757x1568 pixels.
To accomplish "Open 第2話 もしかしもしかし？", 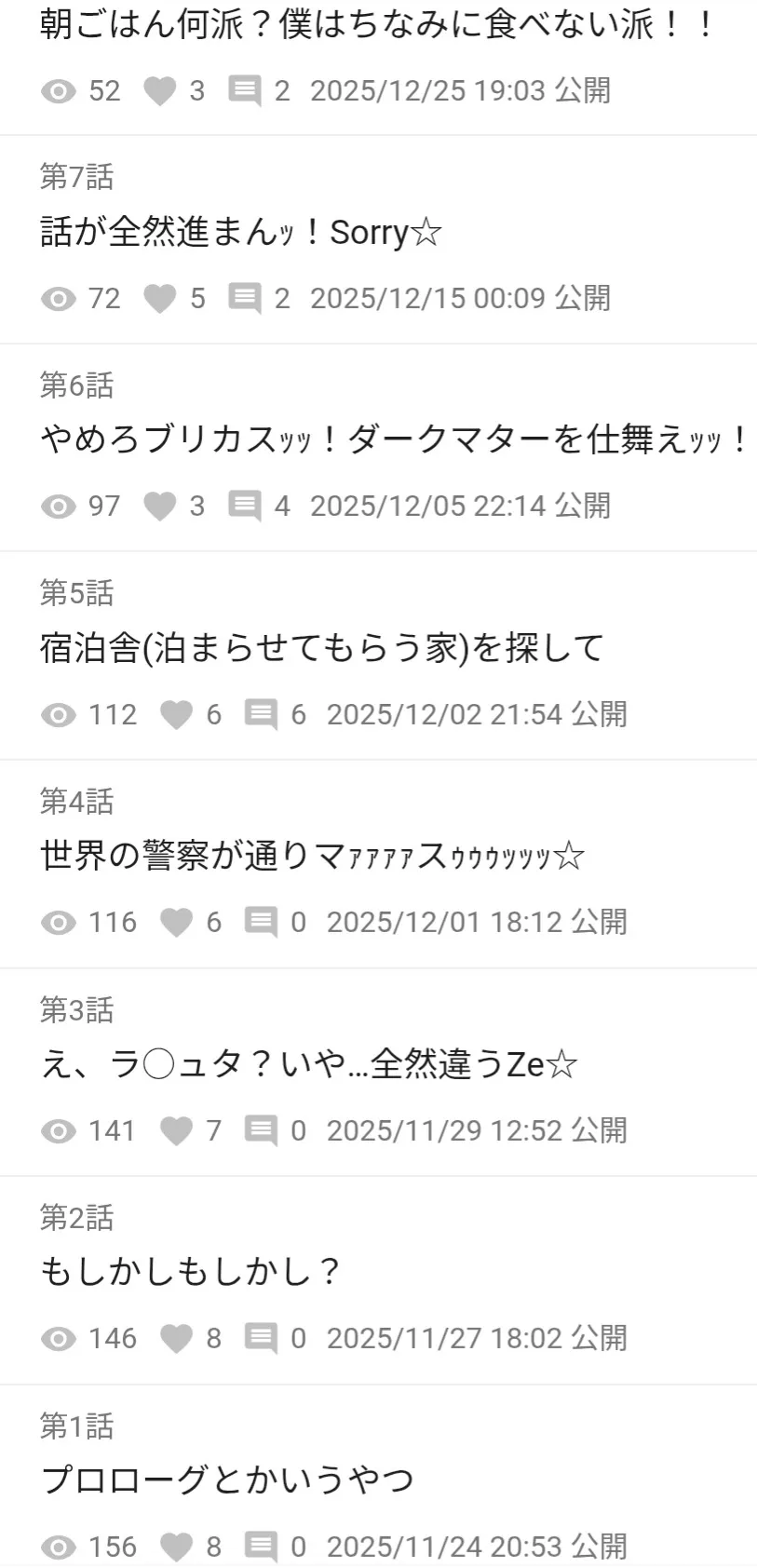I will 190,1271.
